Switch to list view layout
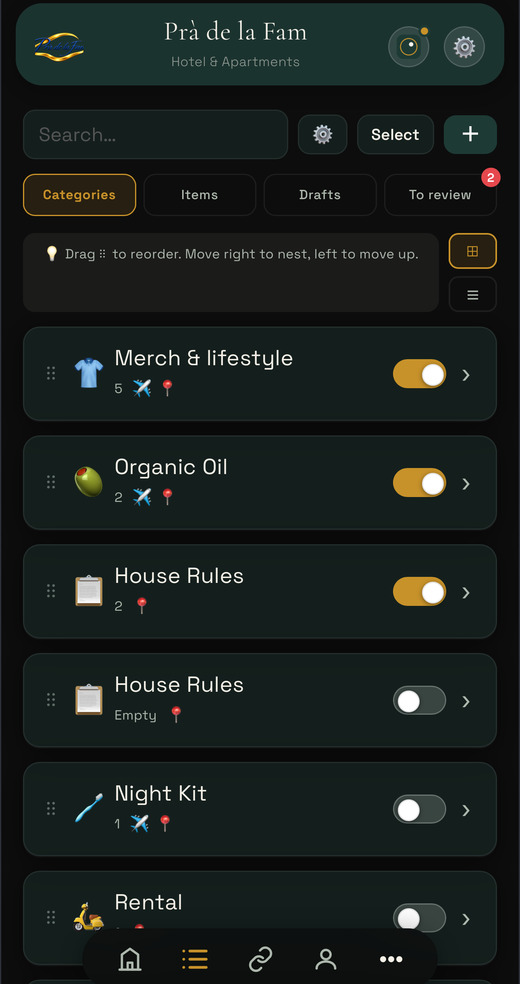The height and width of the screenshot is (984, 520). click(473, 294)
